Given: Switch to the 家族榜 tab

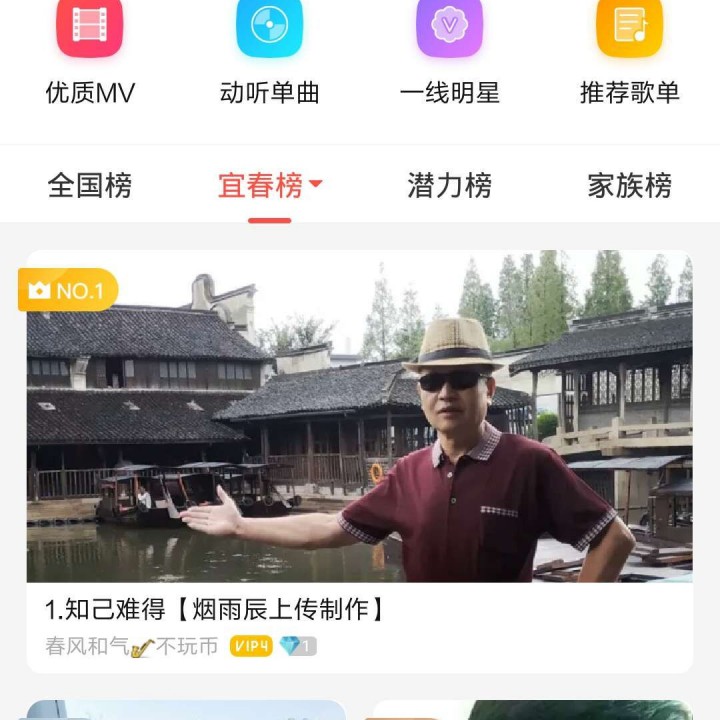Looking at the screenshot, I should [x=629, y=186].
